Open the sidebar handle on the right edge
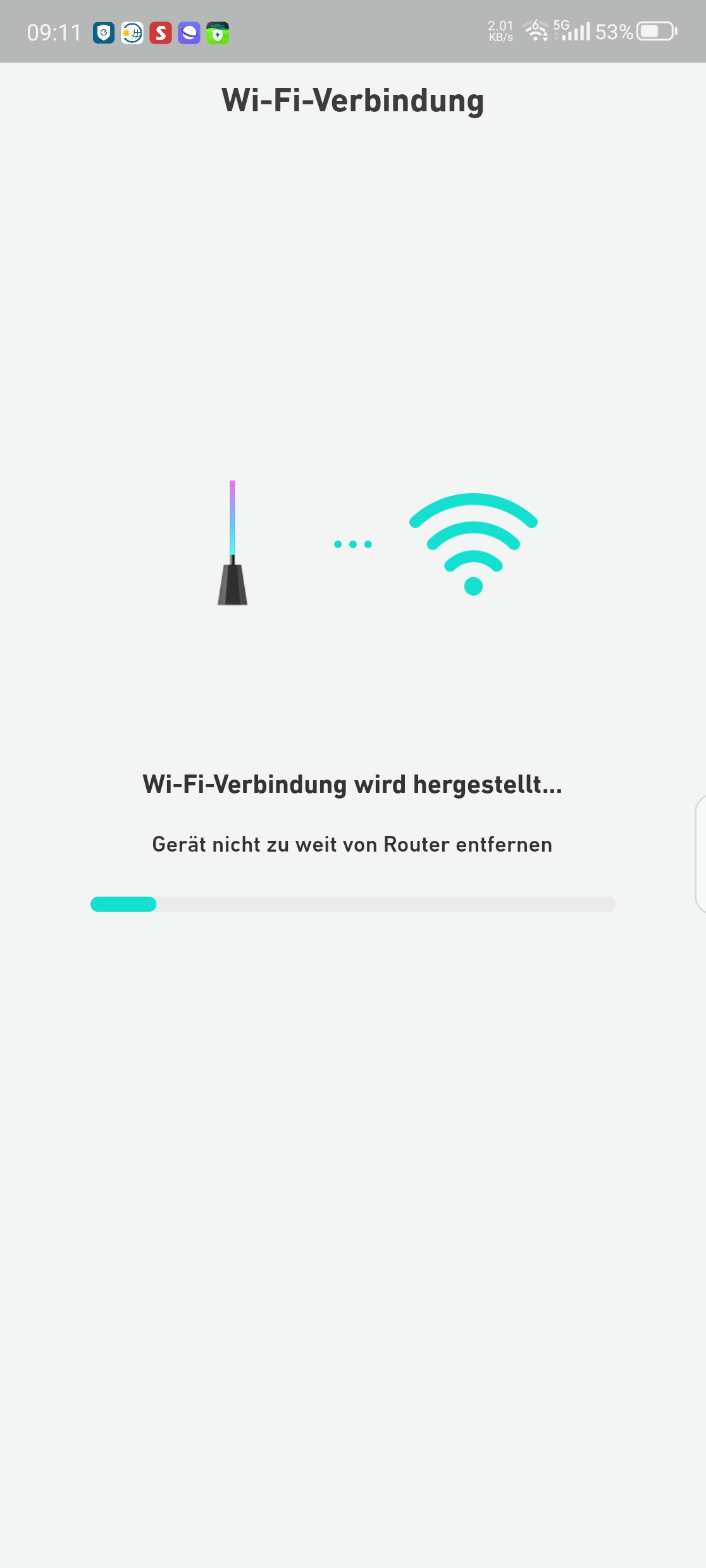 tap(700, 854)
